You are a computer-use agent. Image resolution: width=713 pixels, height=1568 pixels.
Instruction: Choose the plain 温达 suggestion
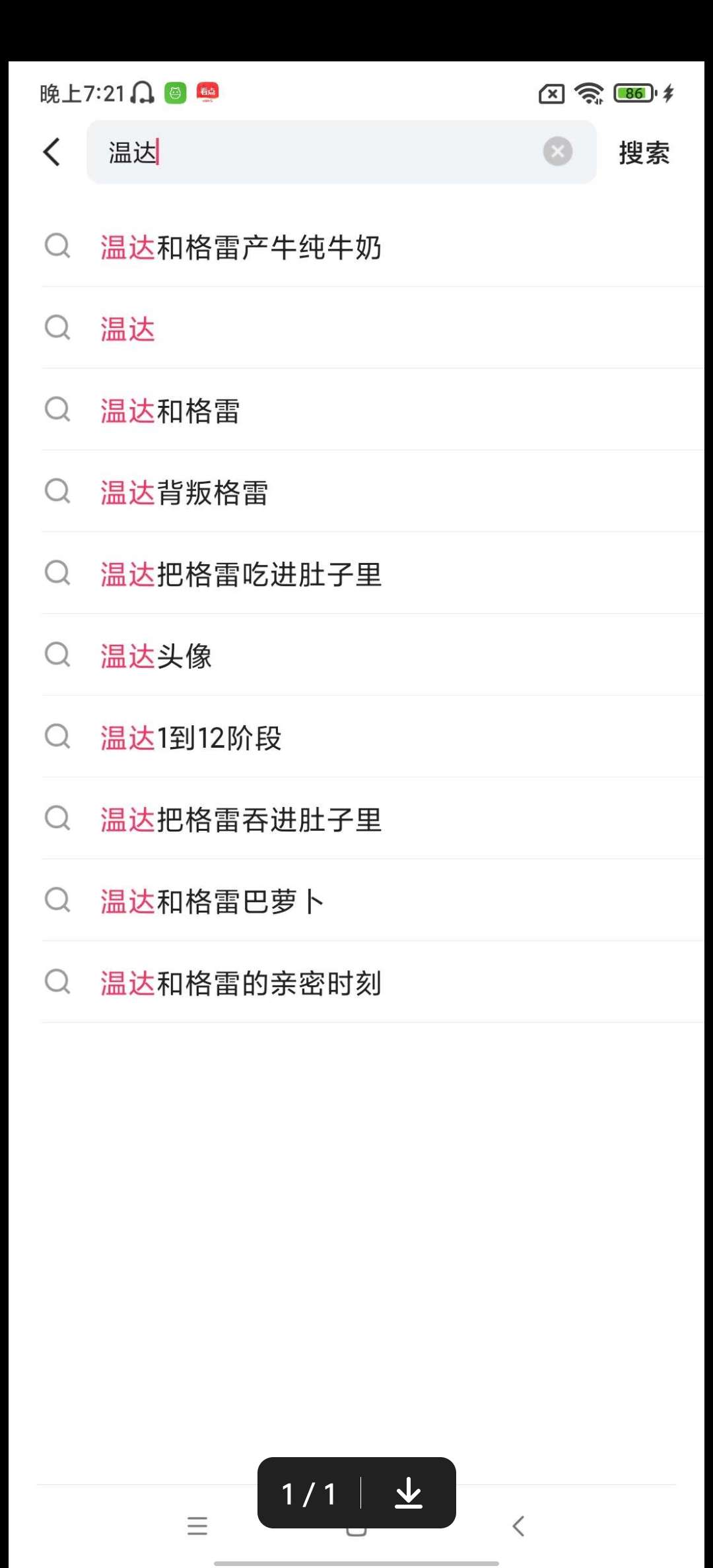click(373, 328)
